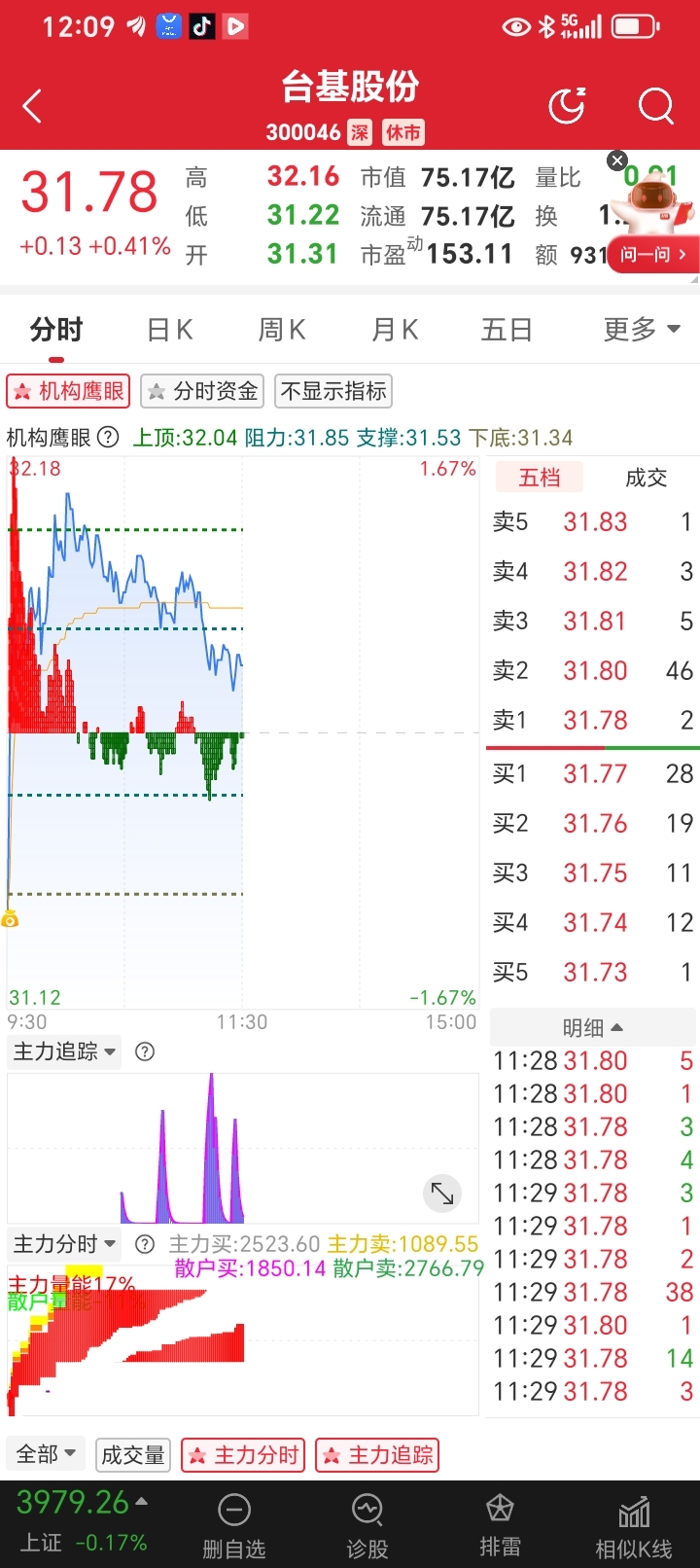Viewport: 700px width, 1568px height.
Task: Open the 全部 filter dropdown
Action: coord(46,1454)
